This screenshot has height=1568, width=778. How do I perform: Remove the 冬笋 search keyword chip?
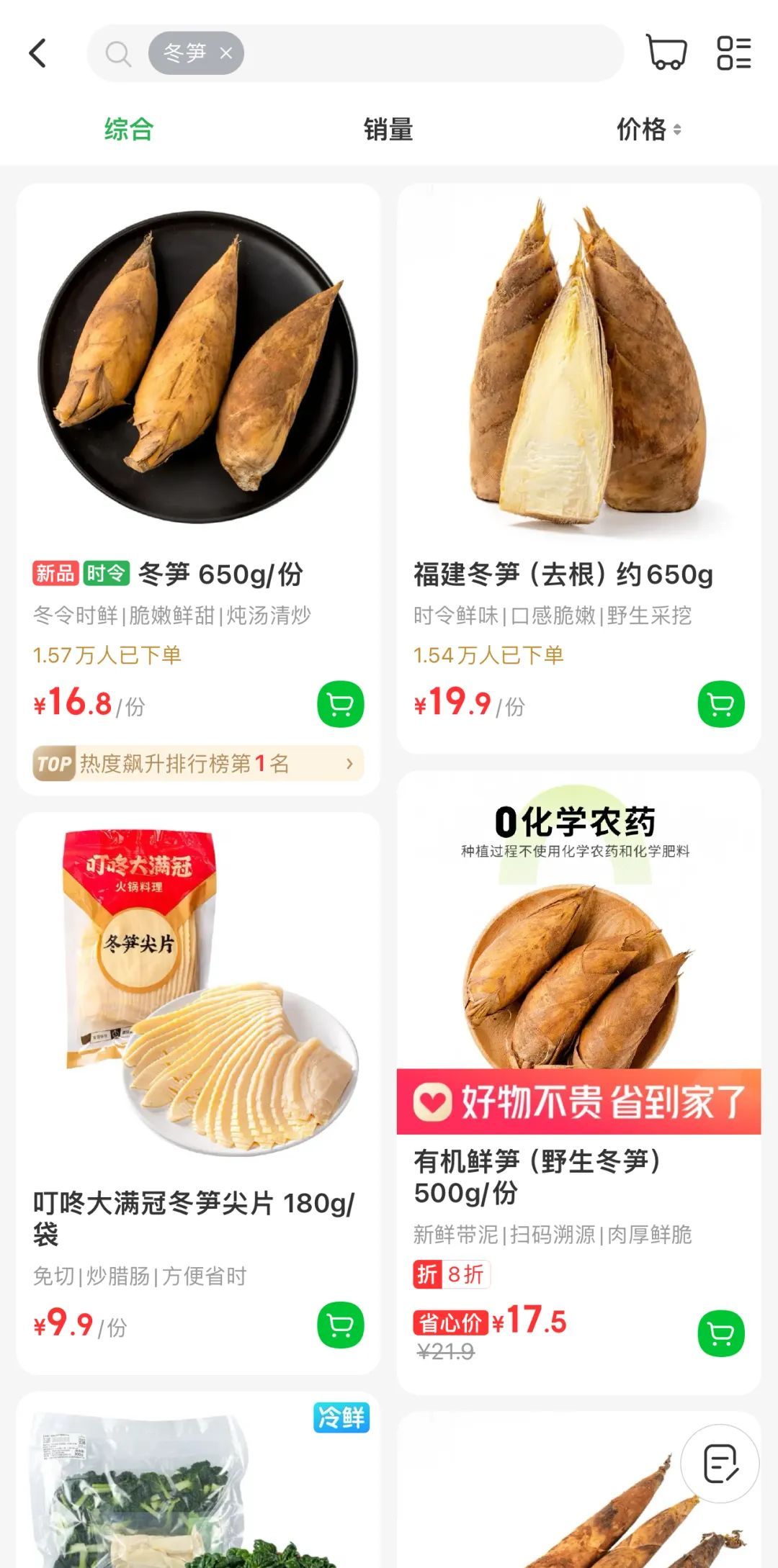(x=226, y=53)
